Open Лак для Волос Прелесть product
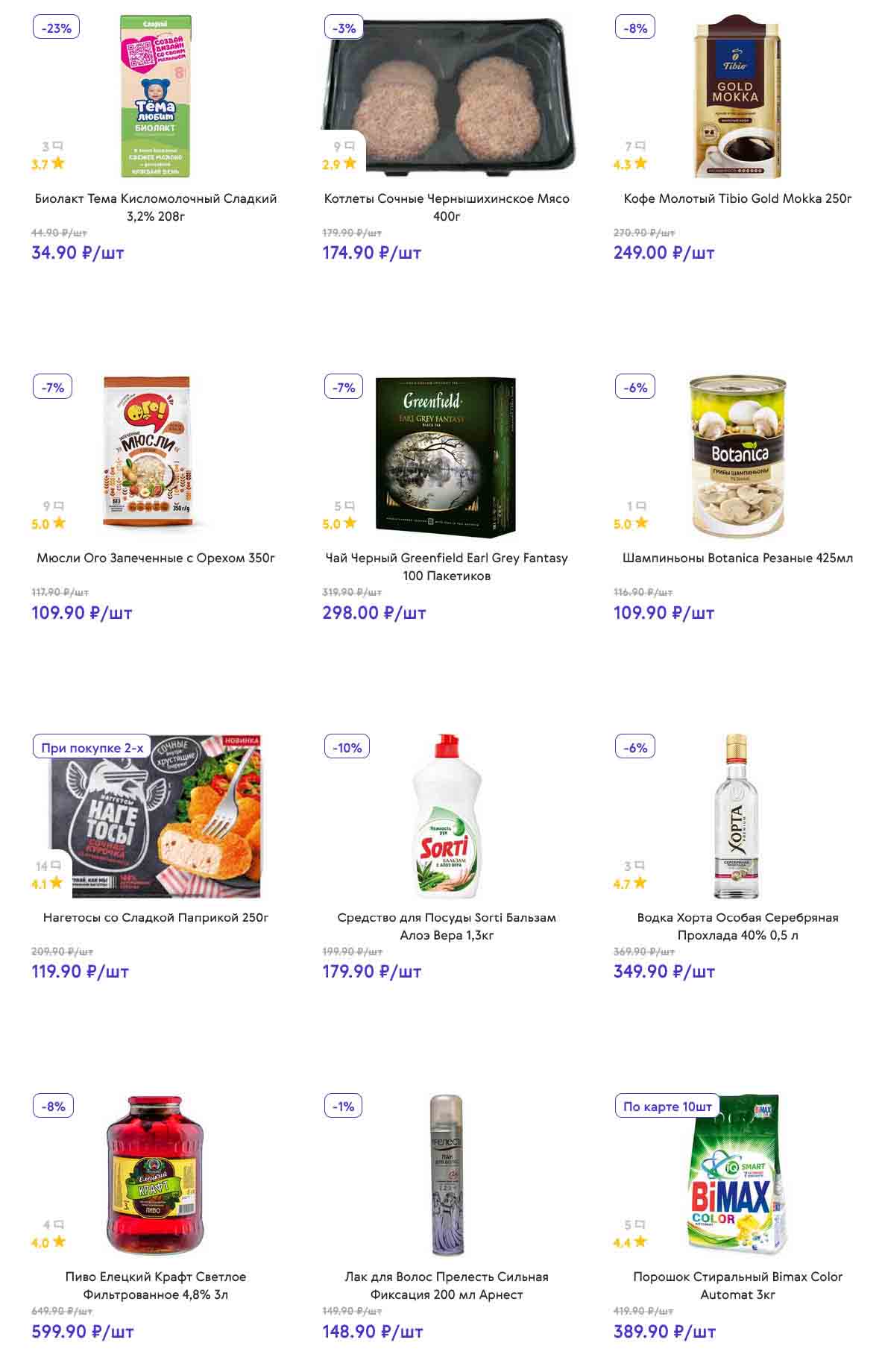 tap(446, 1285)
